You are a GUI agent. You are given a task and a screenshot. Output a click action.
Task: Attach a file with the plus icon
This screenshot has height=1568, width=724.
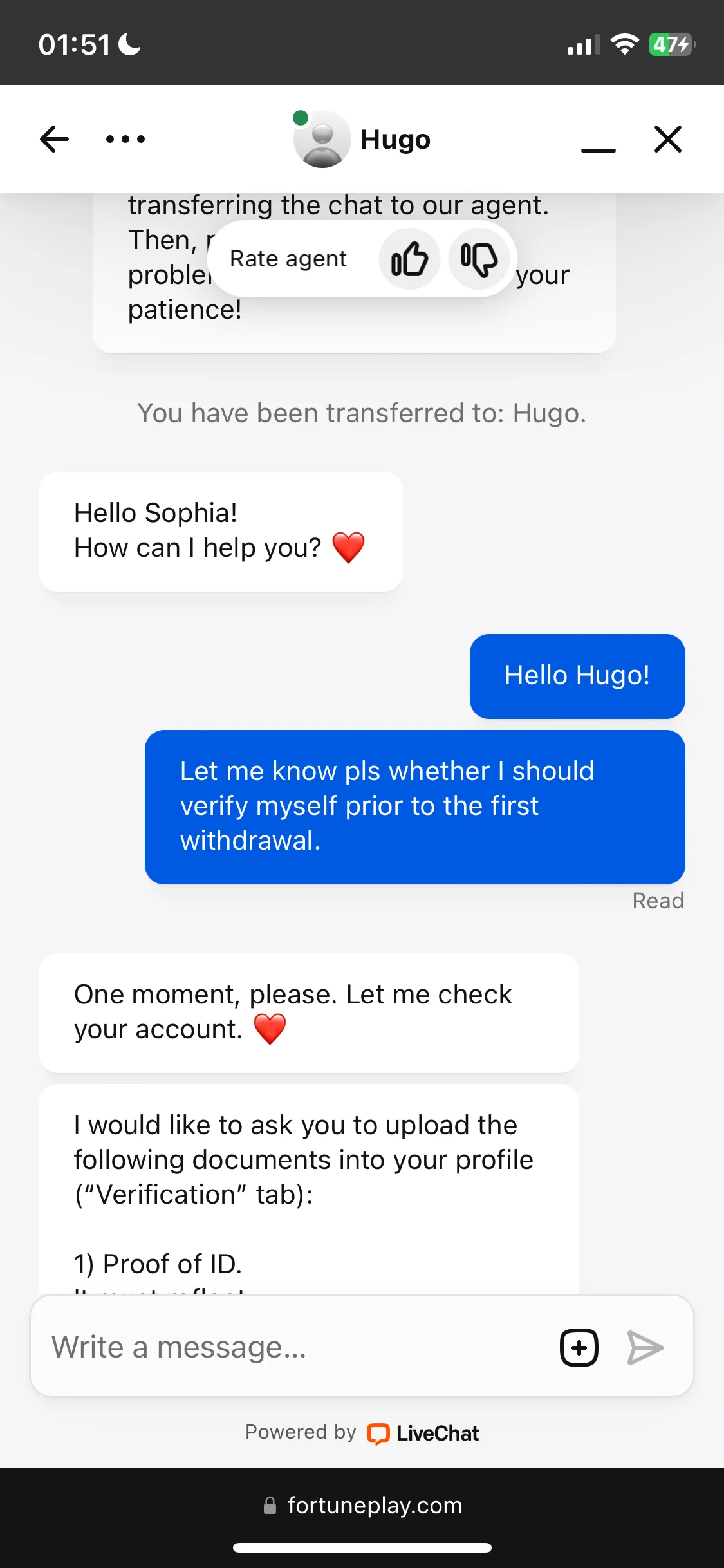pos(579,1347)
